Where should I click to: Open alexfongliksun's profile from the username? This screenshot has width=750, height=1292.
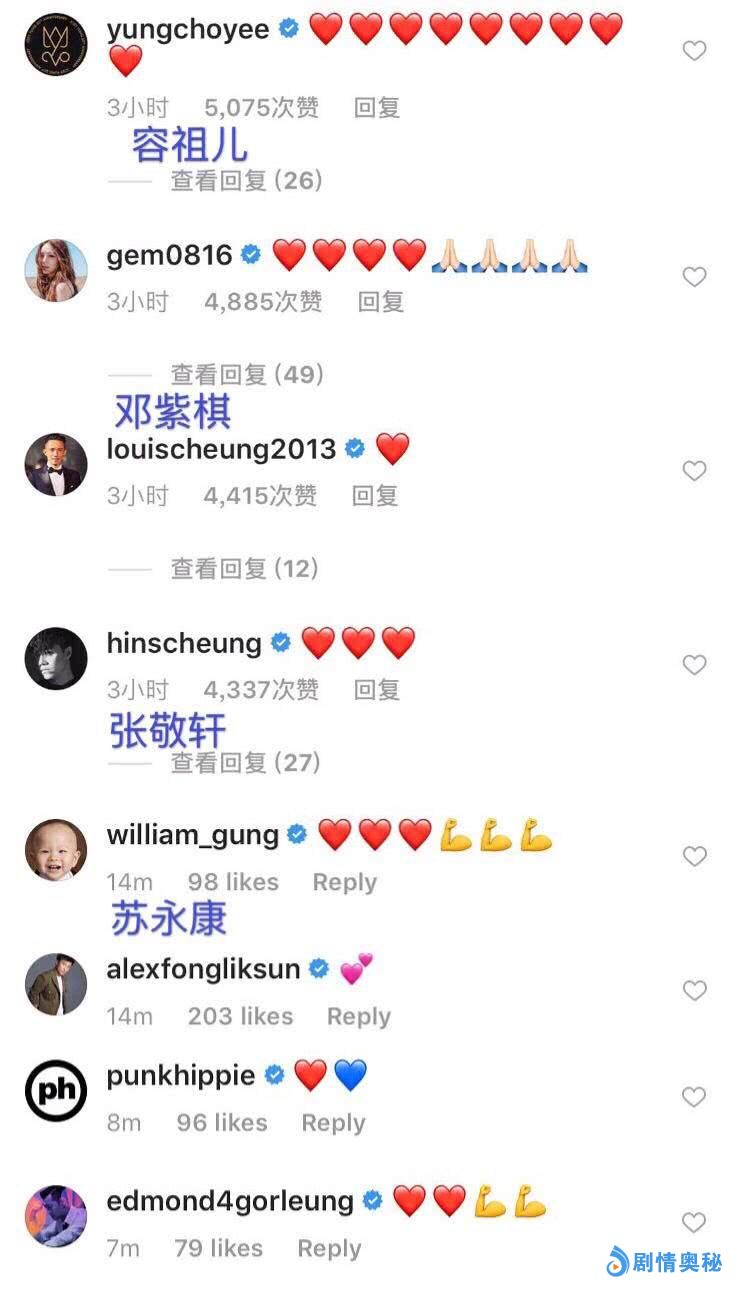203,969
